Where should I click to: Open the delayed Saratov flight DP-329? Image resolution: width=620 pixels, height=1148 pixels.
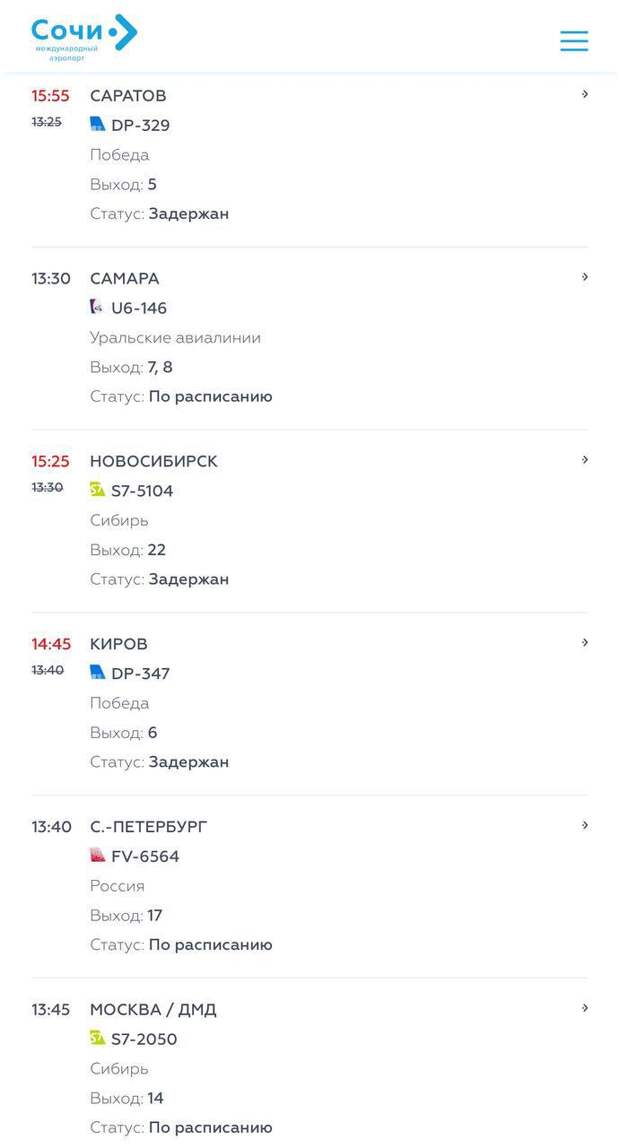click(310, 156)
